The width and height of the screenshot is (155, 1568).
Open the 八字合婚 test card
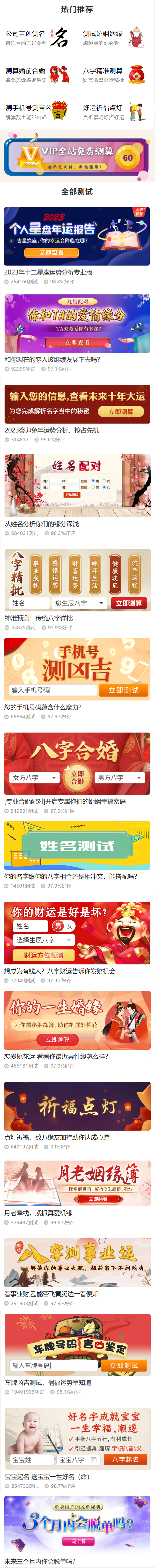77,763
